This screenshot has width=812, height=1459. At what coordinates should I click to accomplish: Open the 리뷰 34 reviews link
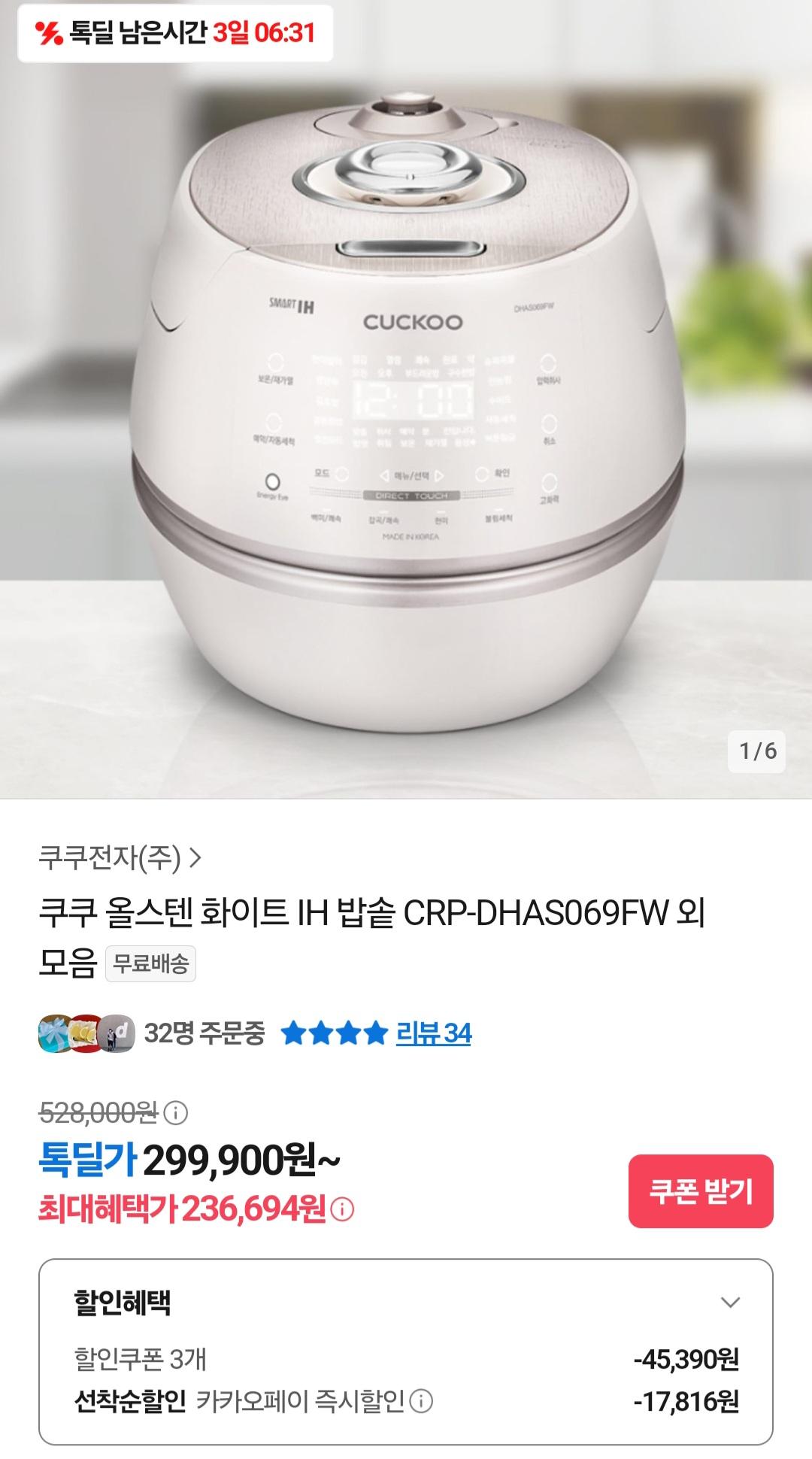434,1033
